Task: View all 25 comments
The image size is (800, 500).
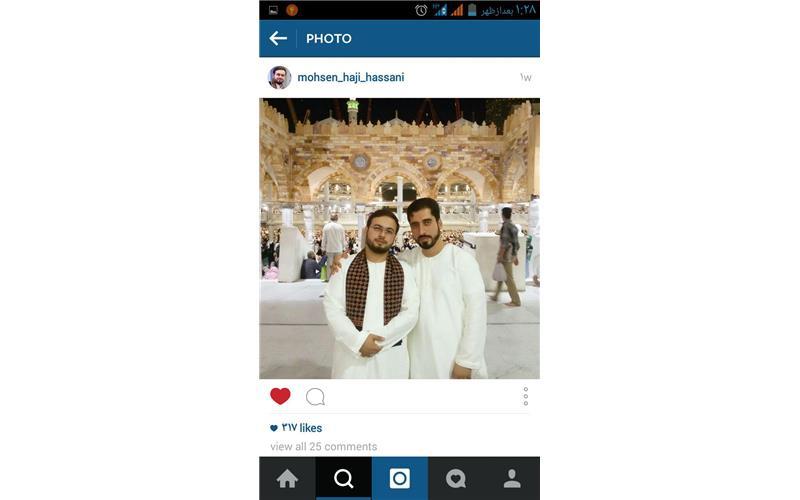Action: (323, 446)
